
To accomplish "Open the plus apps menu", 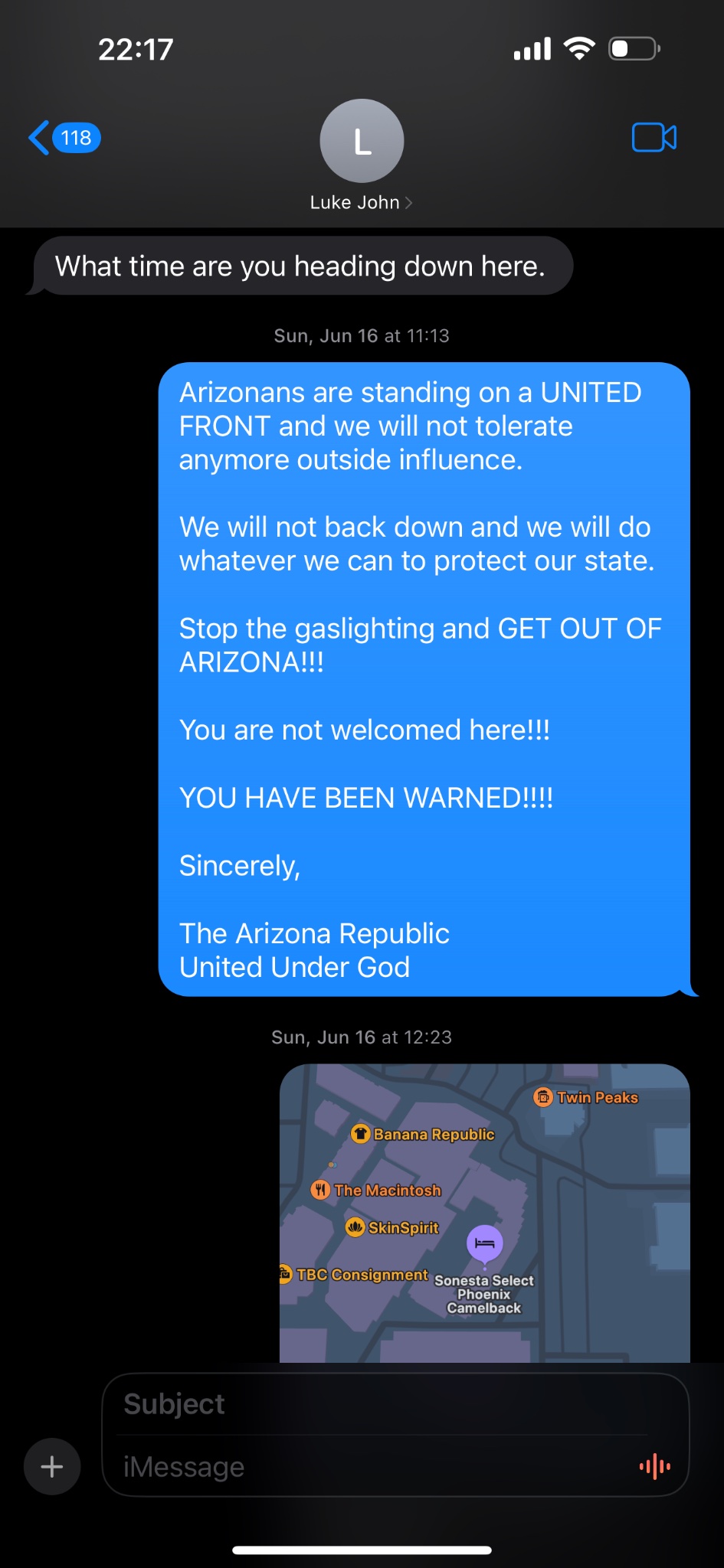I will pyautogui.click(x=52, y=1467).
